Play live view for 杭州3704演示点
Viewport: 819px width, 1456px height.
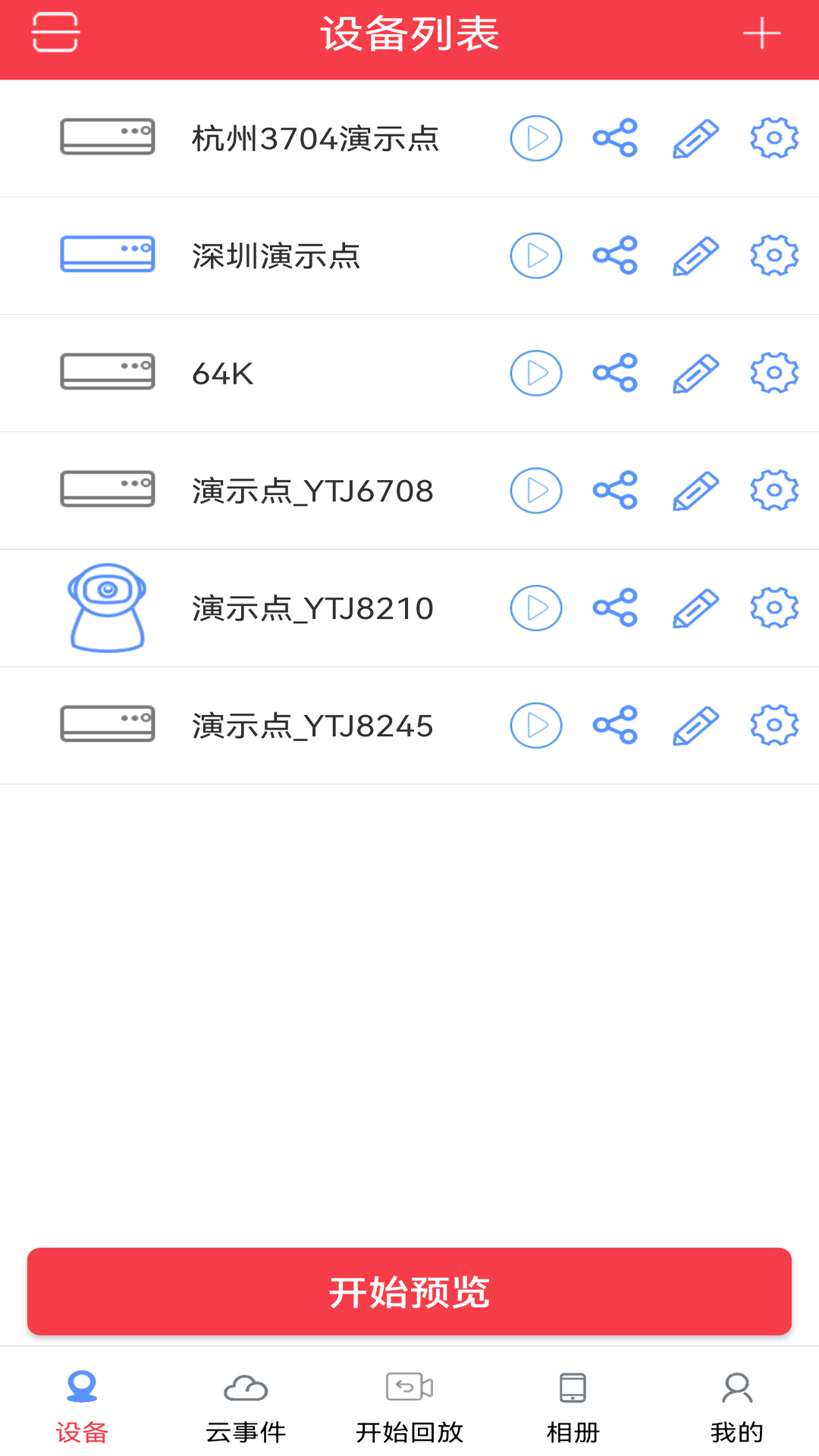click(x=536, y=138)
